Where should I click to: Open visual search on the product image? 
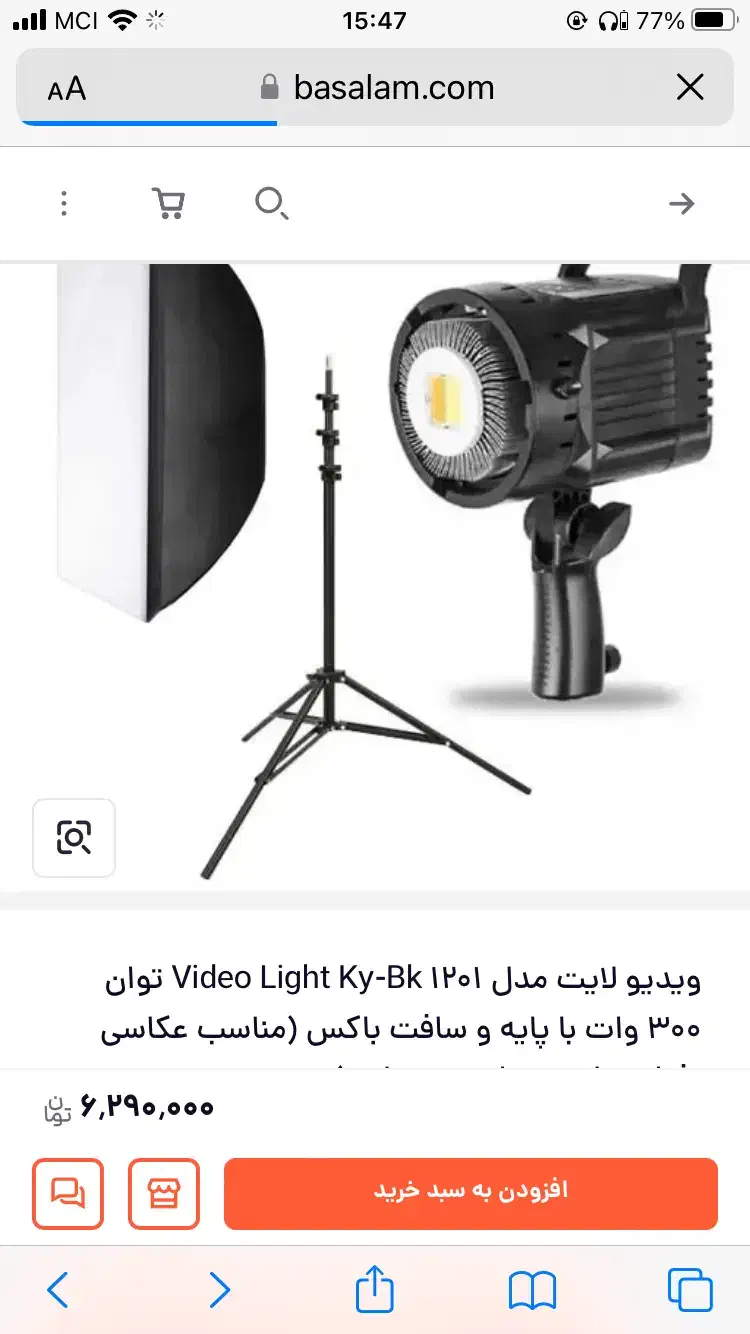tap(73, 838)
